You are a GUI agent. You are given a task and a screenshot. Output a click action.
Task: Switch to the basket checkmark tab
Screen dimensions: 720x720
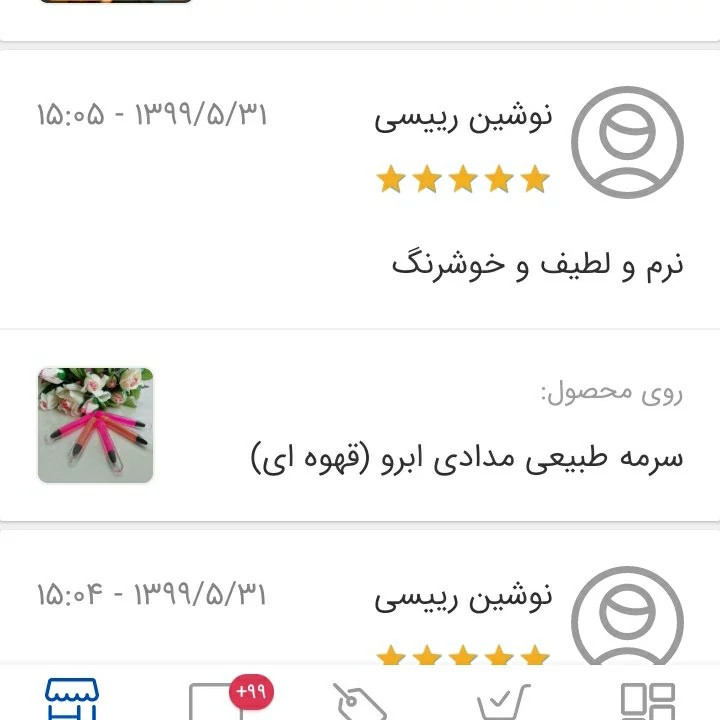pos(504,701)
